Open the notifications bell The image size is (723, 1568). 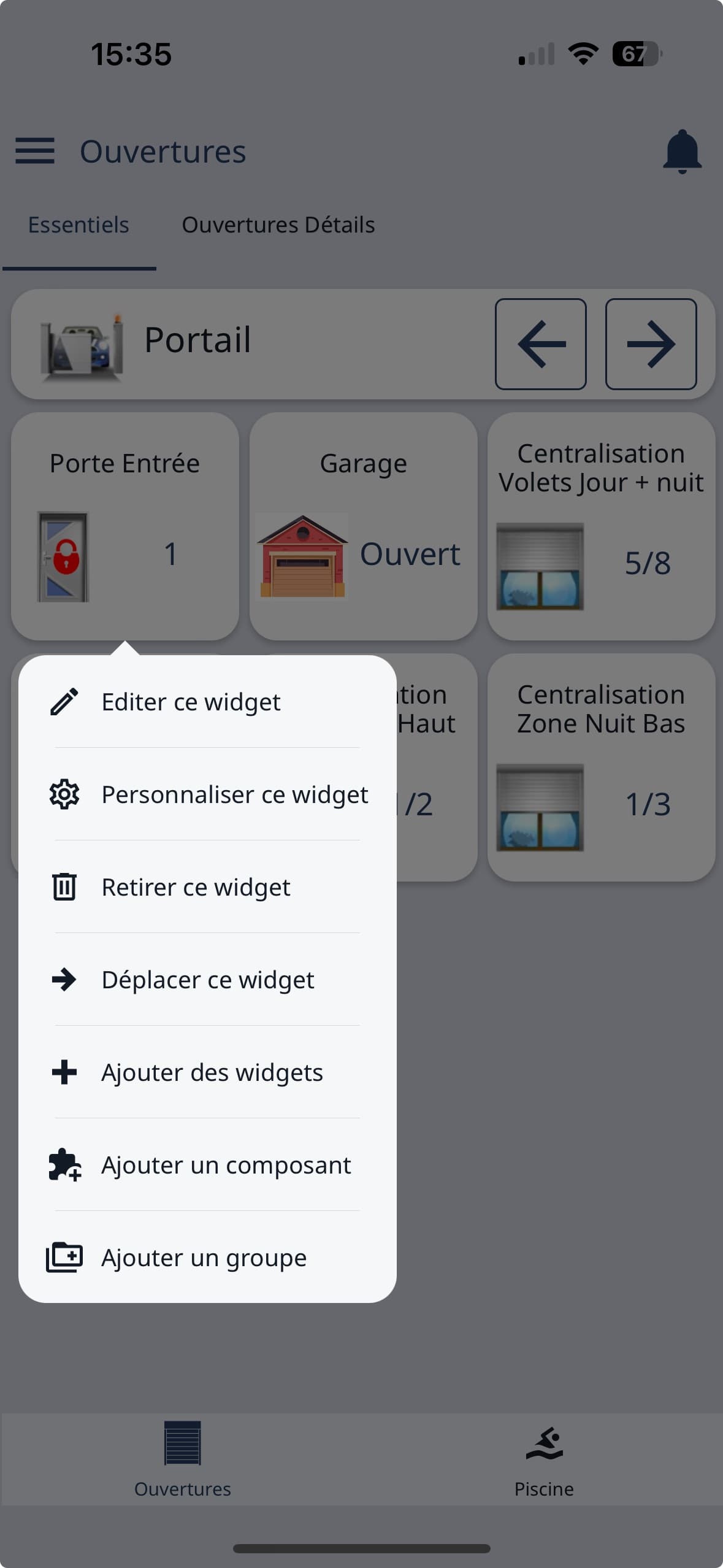click(x=681, y=151)
